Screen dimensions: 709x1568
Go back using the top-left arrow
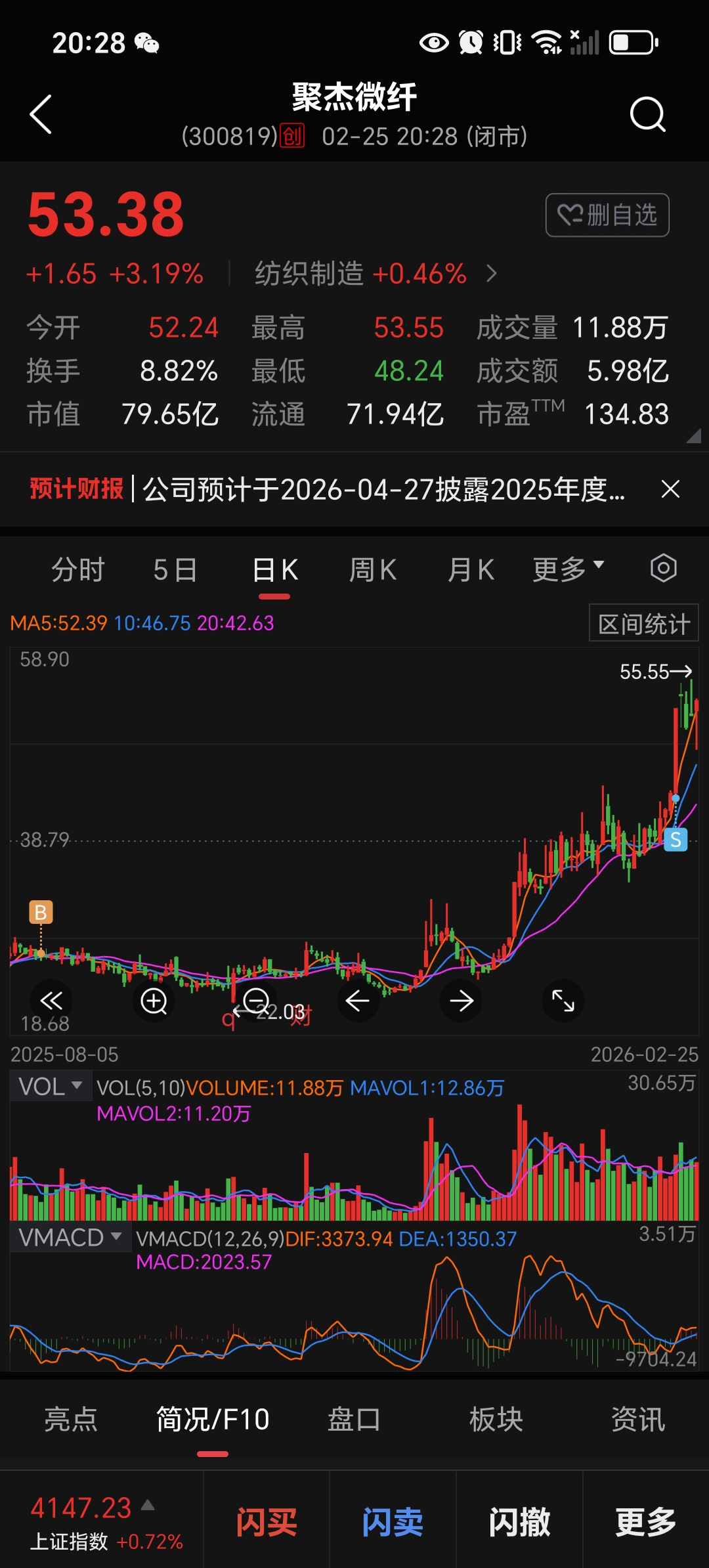click(x=41, y=115)
